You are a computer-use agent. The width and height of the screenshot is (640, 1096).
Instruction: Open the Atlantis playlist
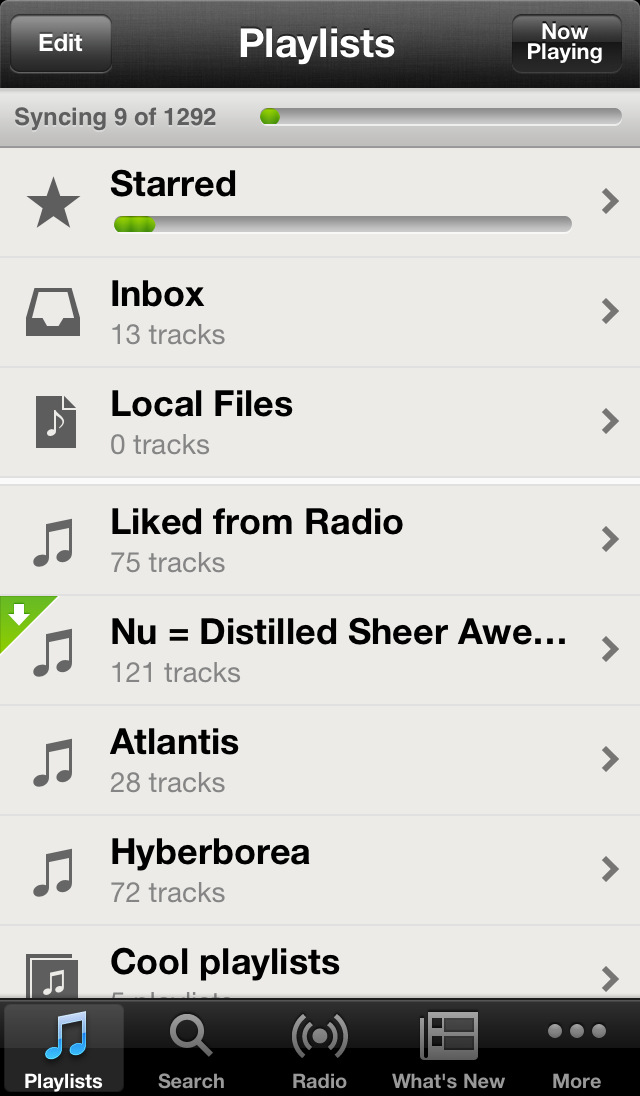point(320,760)
